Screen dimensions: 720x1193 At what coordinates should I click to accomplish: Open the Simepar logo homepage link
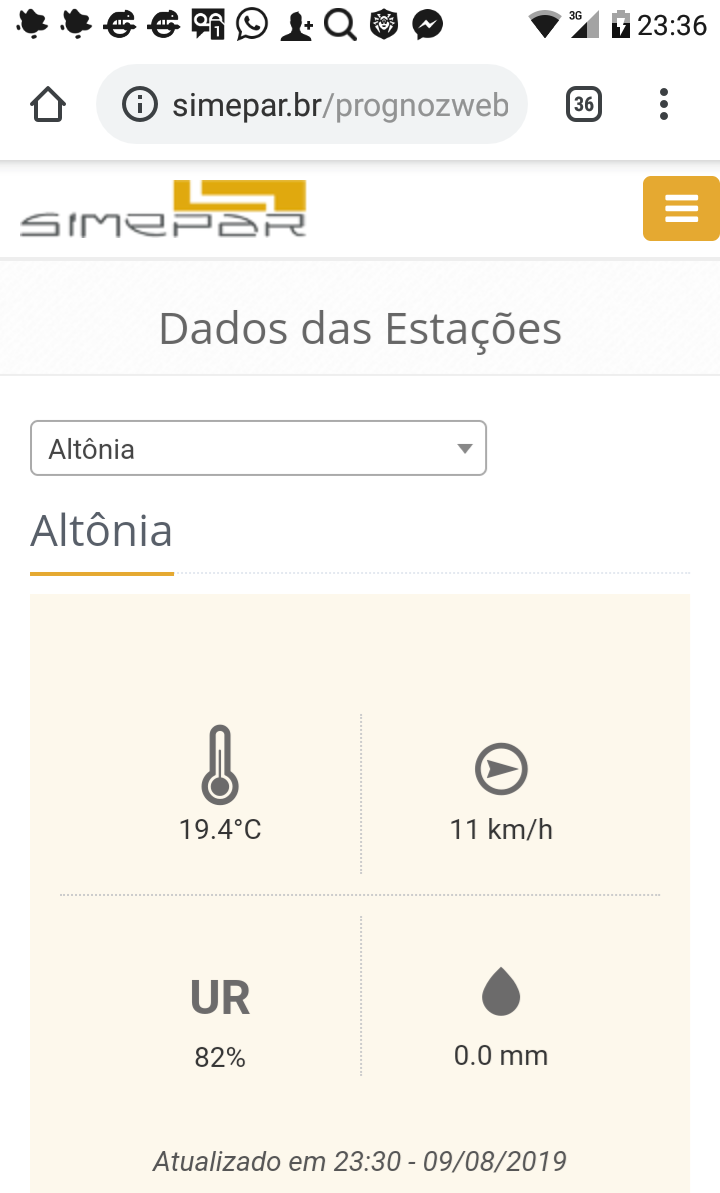pos(163,208)
